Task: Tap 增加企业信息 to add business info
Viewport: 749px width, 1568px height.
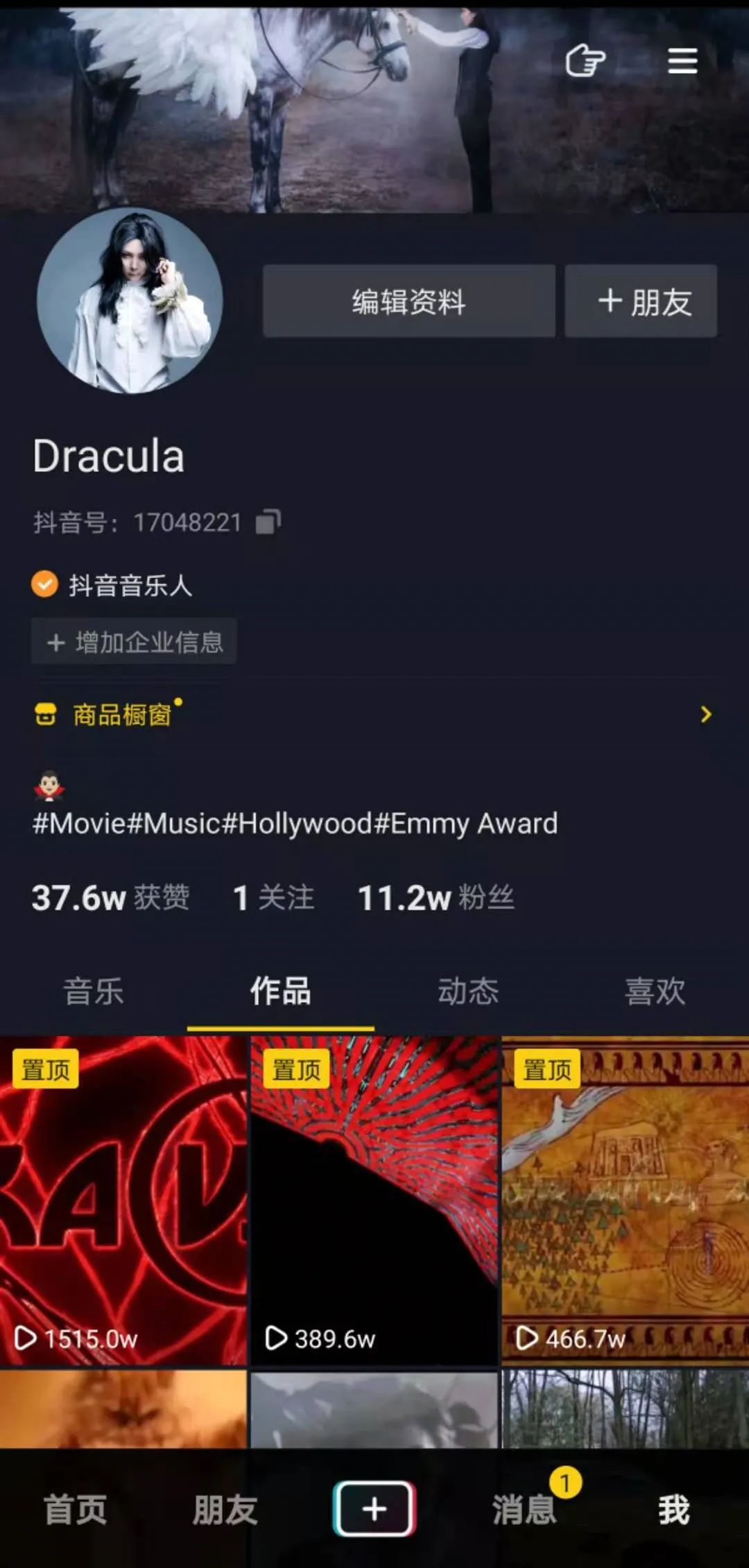Action: tap(134, 642)
